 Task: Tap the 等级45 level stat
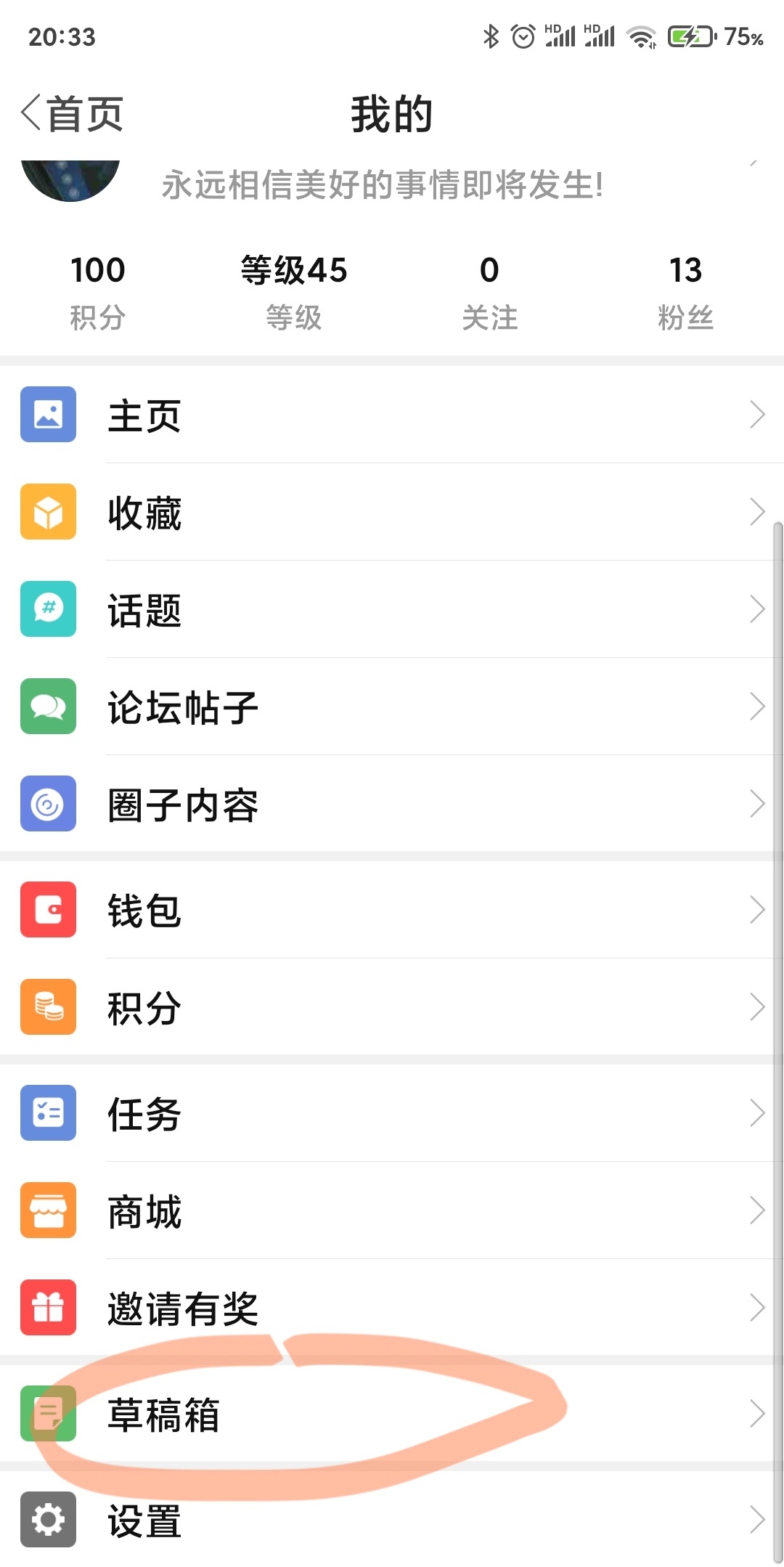click(294, 292)
